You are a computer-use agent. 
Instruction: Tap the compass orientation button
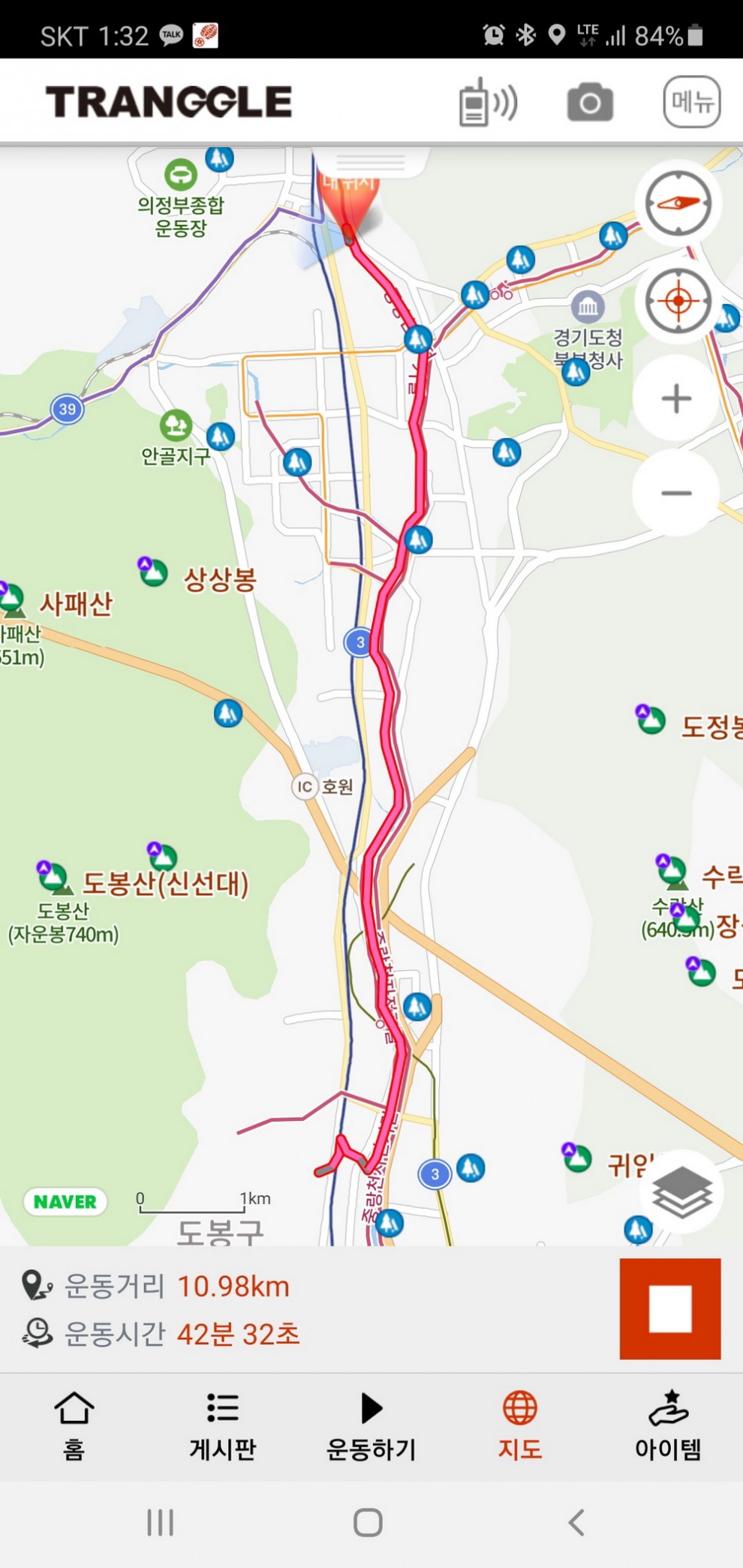678,203
